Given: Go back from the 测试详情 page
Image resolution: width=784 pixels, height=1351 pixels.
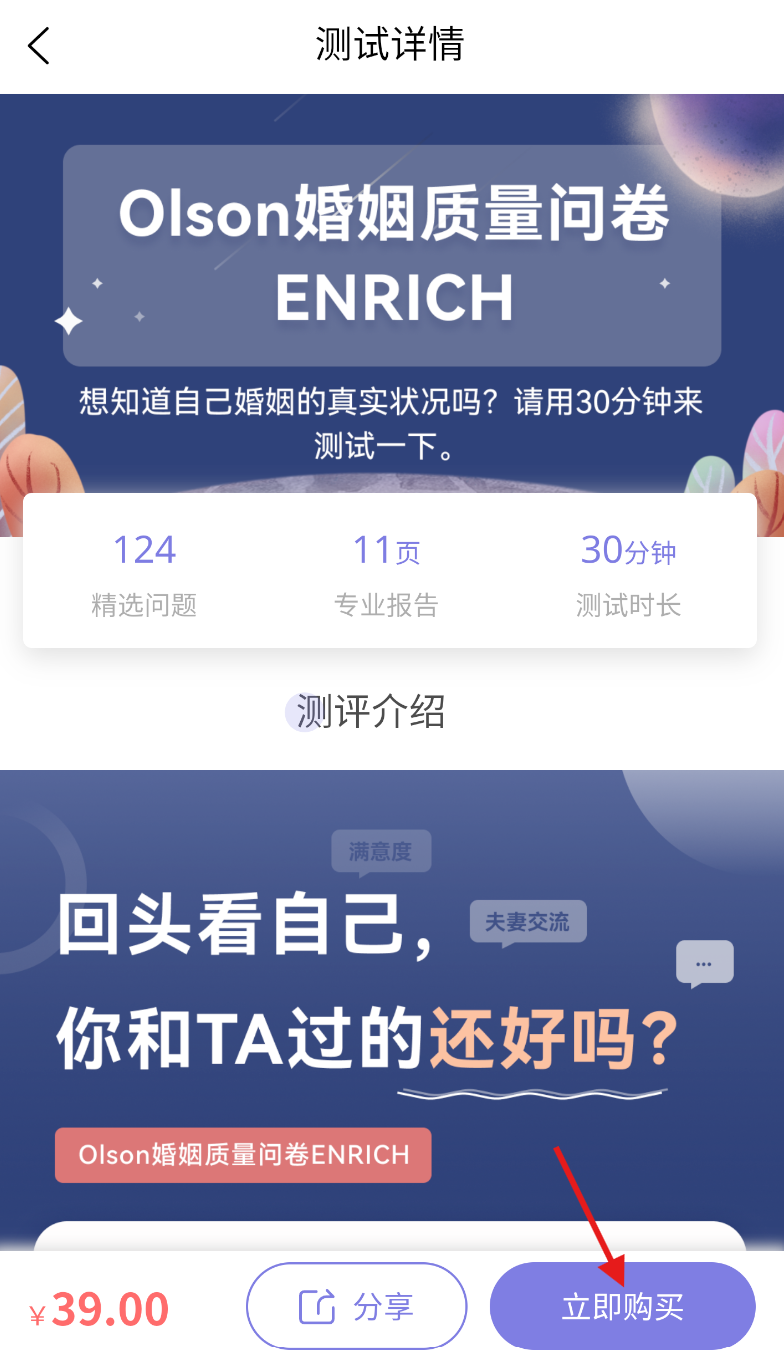Looking at the screenshot, I should [x=39, y=46].
